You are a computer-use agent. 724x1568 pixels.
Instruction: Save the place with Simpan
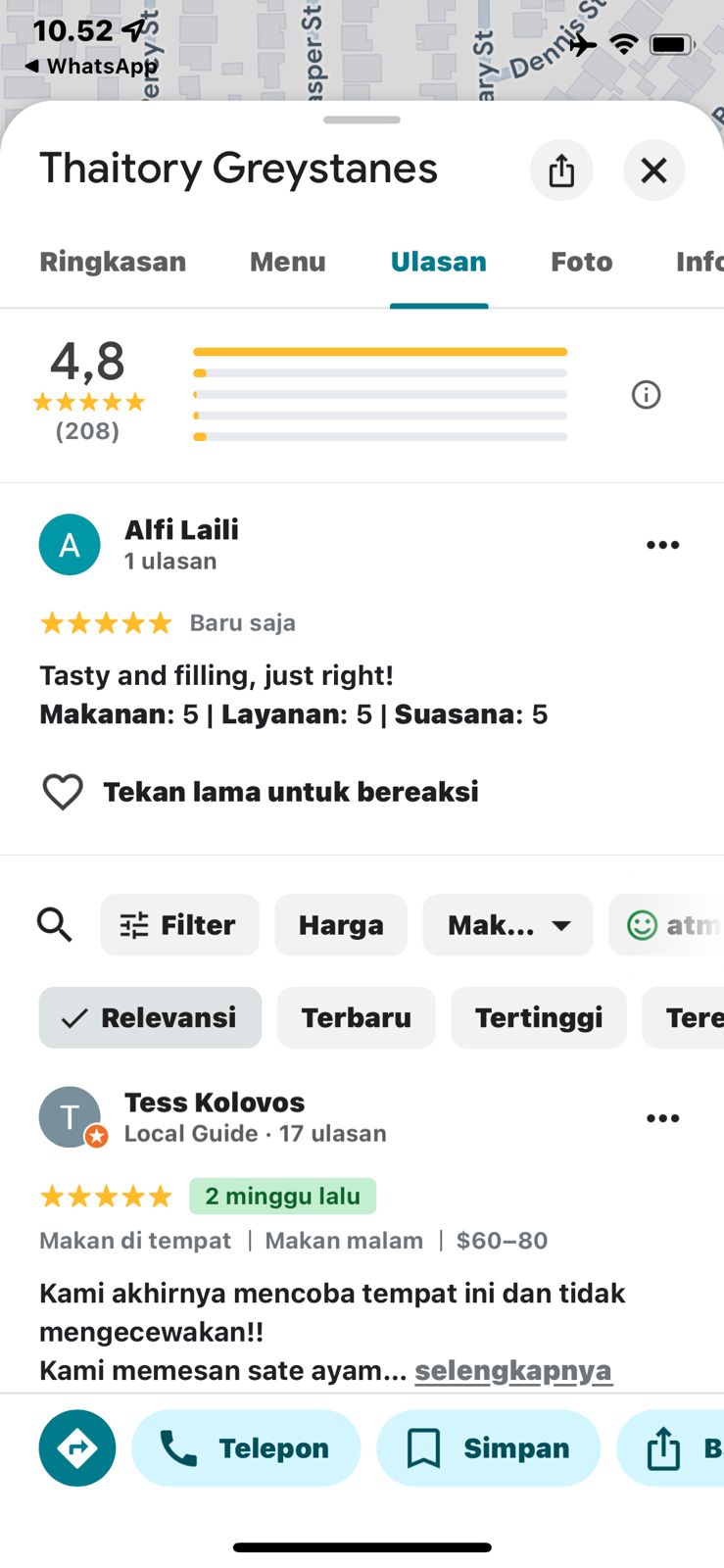[488, 1448]
